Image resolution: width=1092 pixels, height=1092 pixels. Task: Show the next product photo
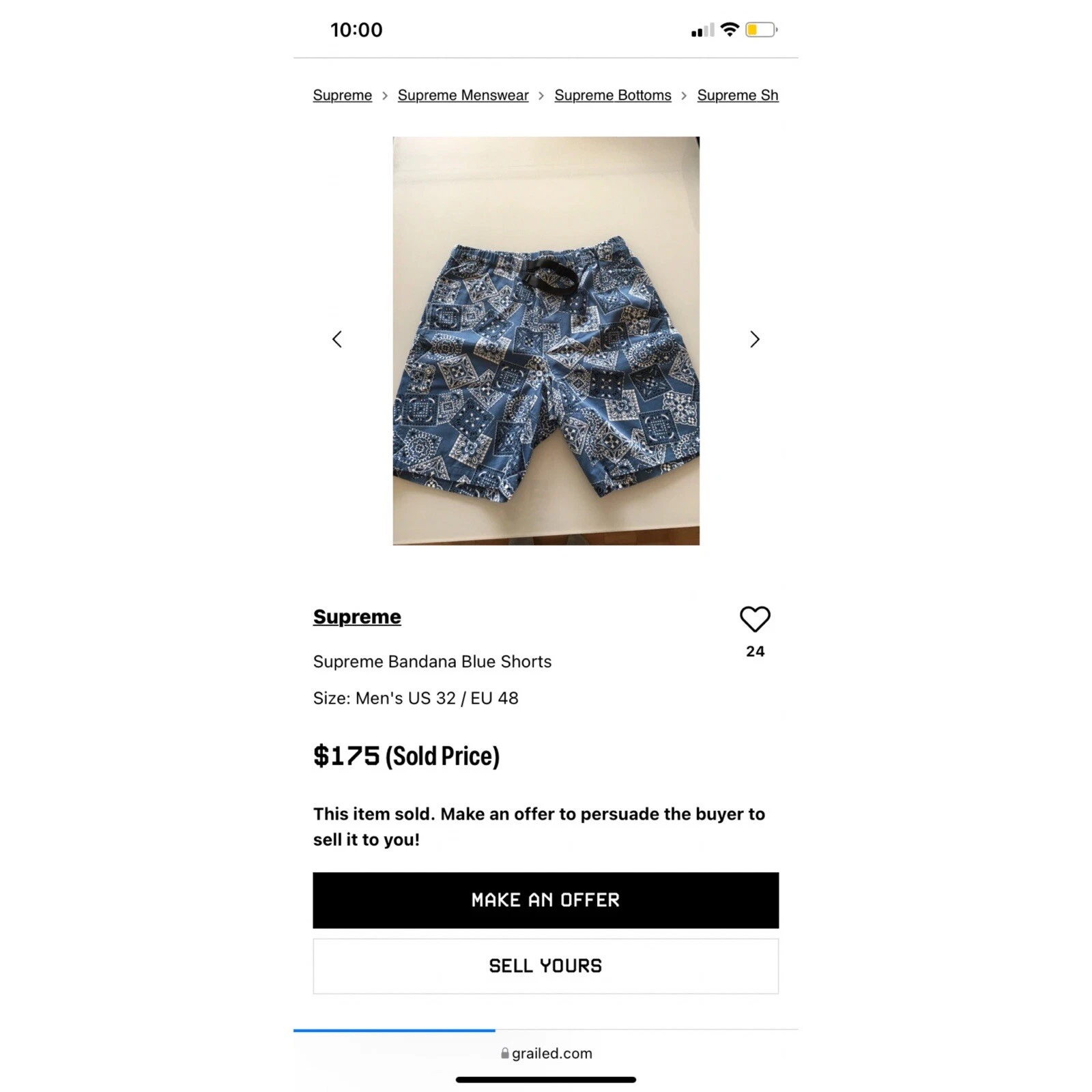754,339
